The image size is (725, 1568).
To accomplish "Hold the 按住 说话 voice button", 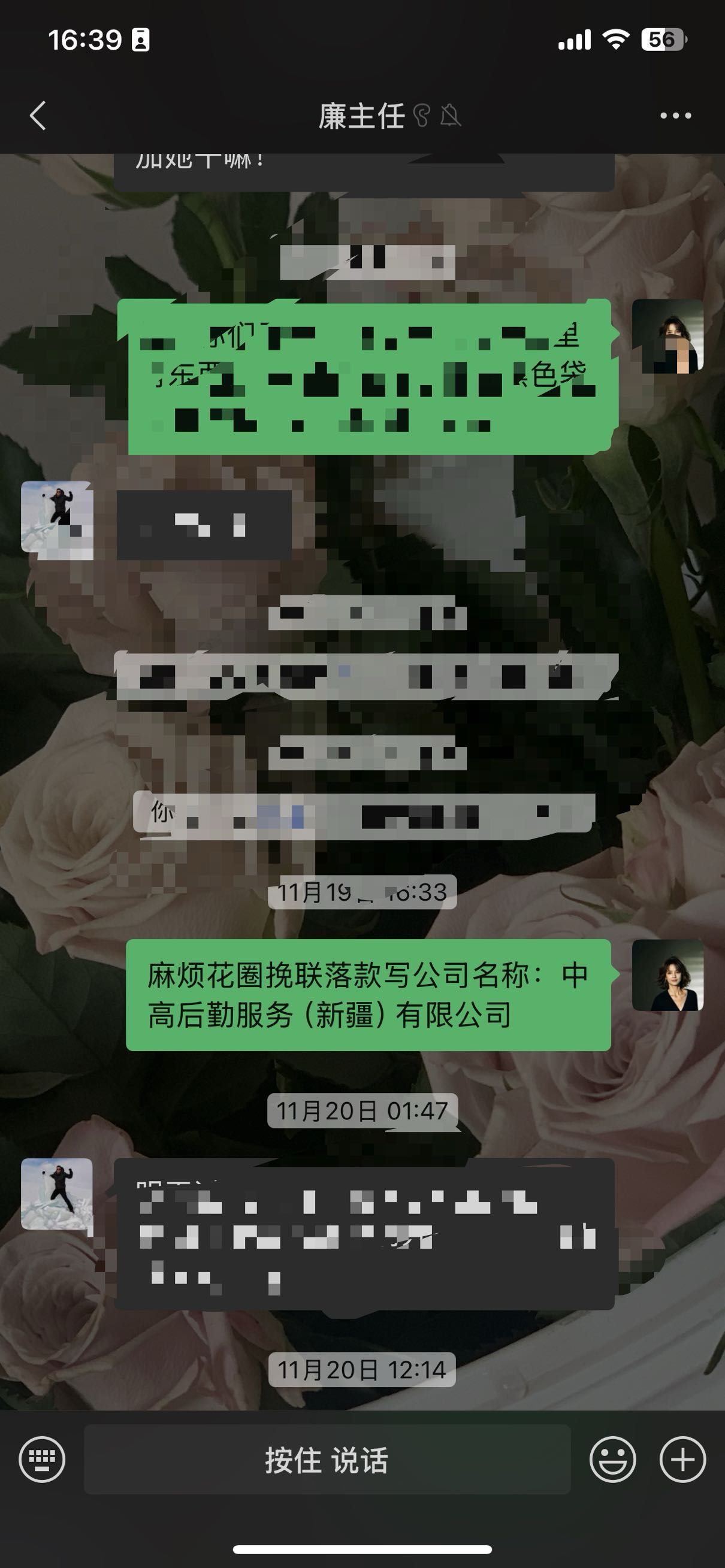I will click(x=327, y=1459).
